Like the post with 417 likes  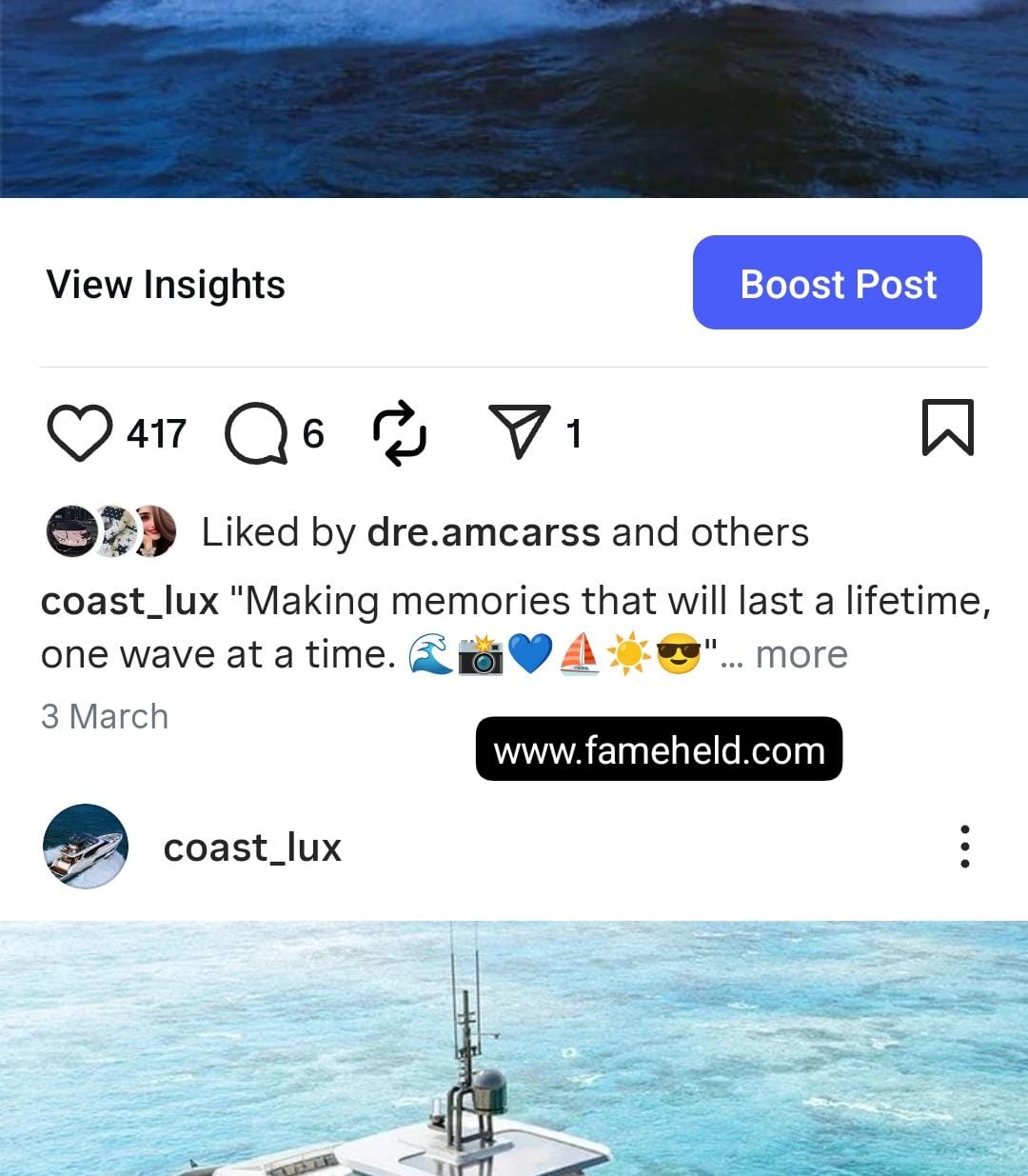[79, 433]
